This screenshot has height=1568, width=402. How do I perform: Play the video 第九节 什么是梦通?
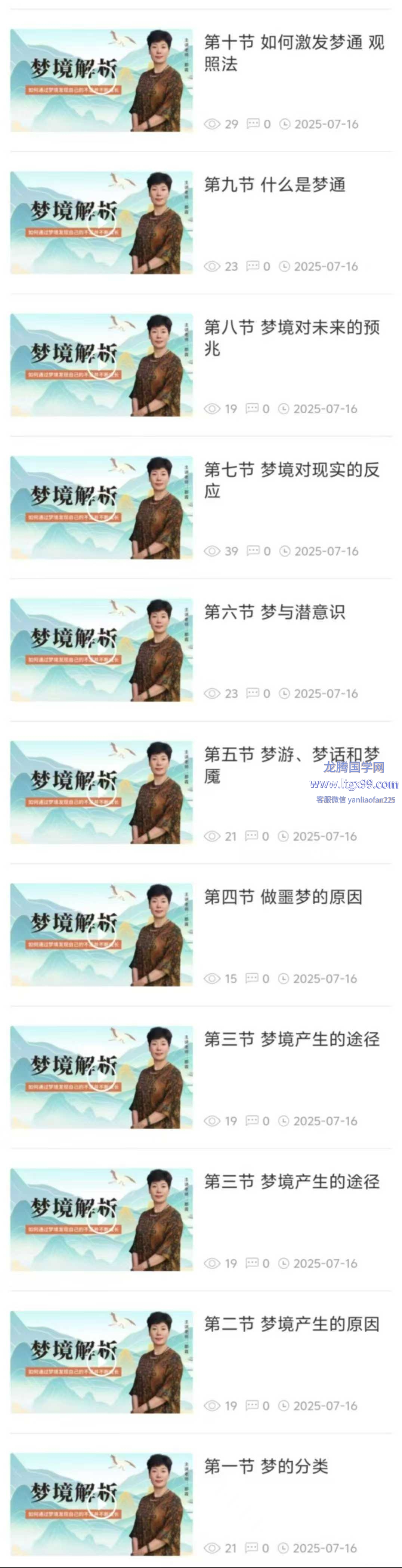[x=102, y=223]
